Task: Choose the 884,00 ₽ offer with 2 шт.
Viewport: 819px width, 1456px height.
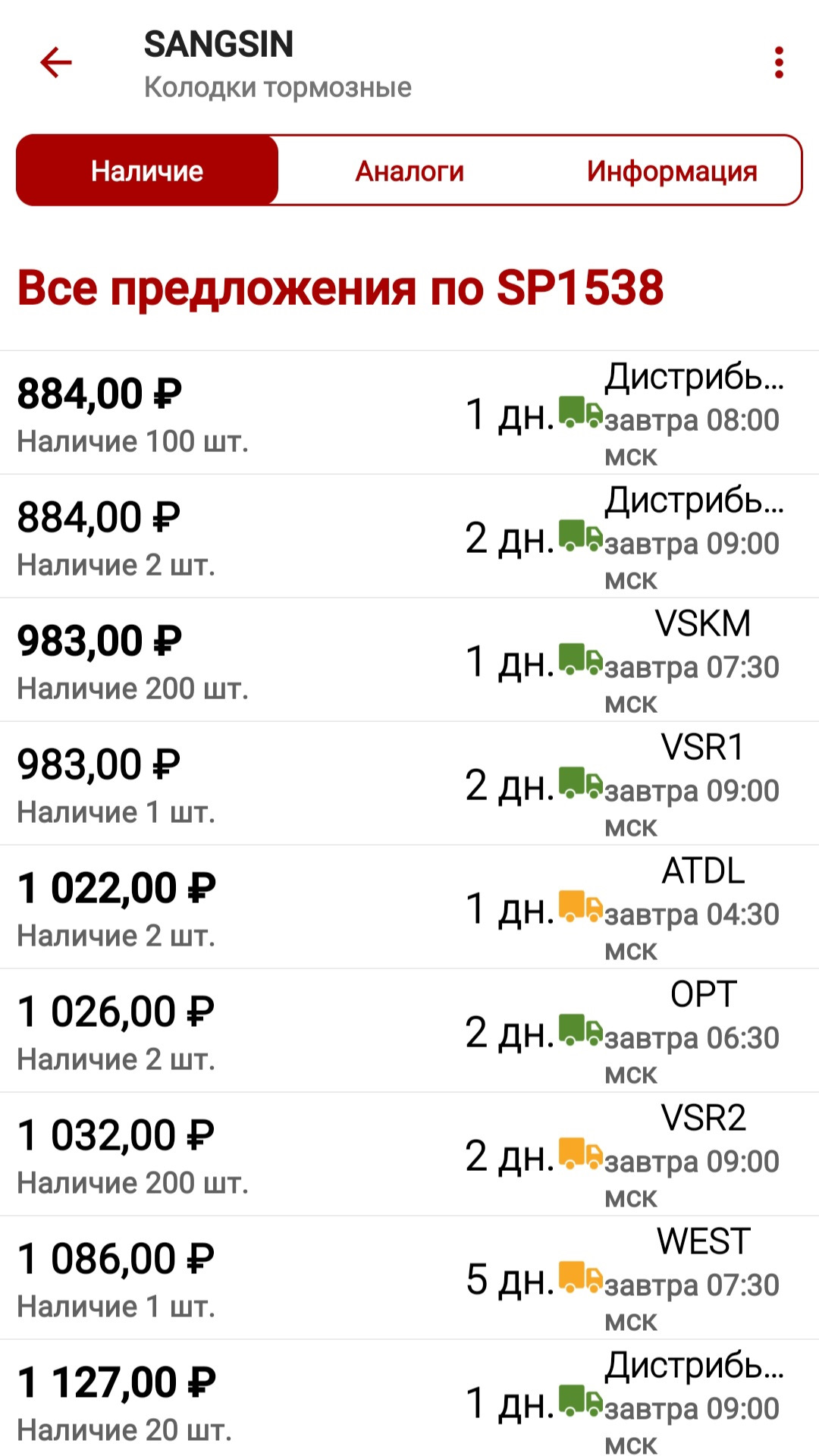Action: point(409,537)
